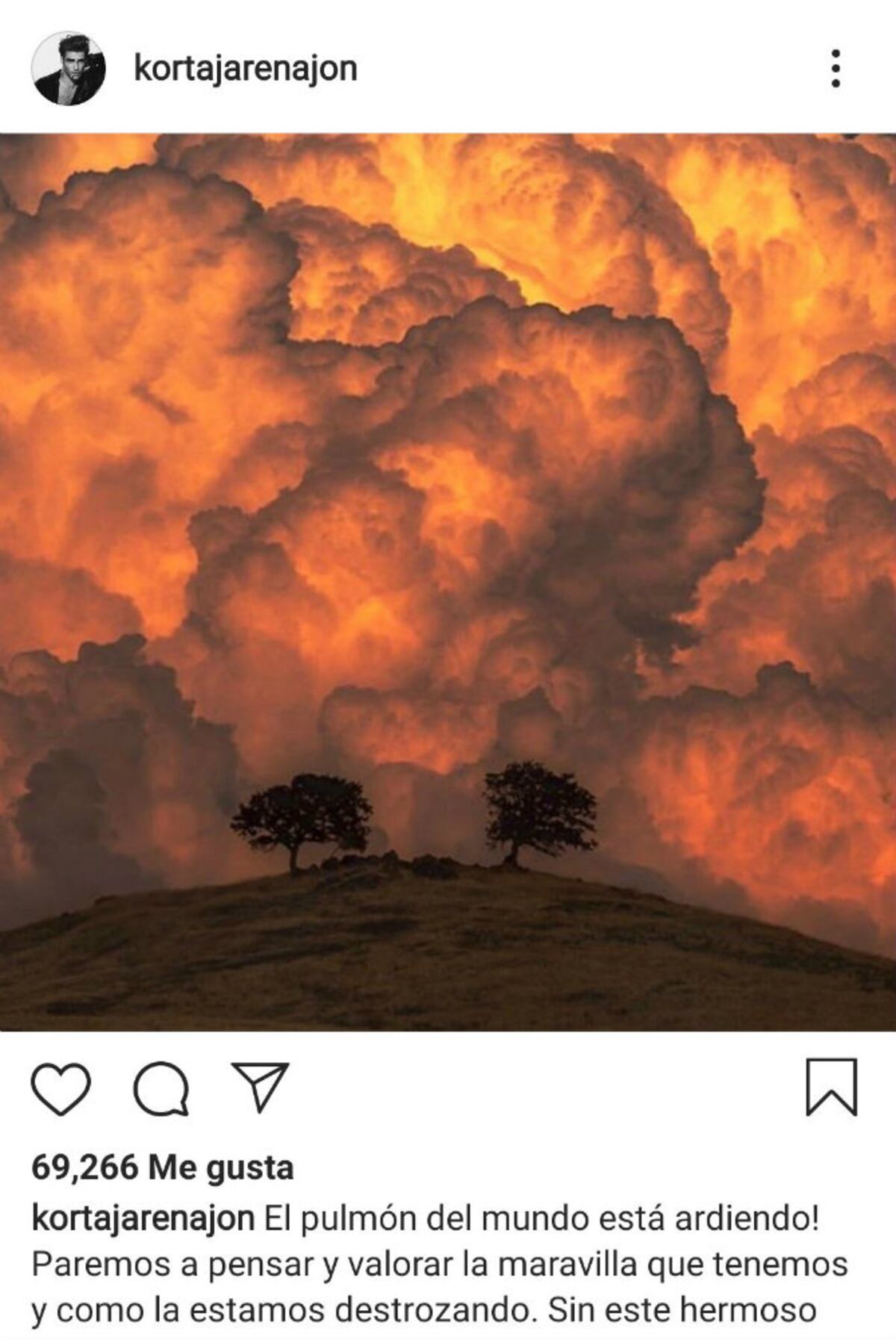Screen dimensions: 896x1340
Task: Open comments with the speech bubble icon
Action: coord(161,1090)
